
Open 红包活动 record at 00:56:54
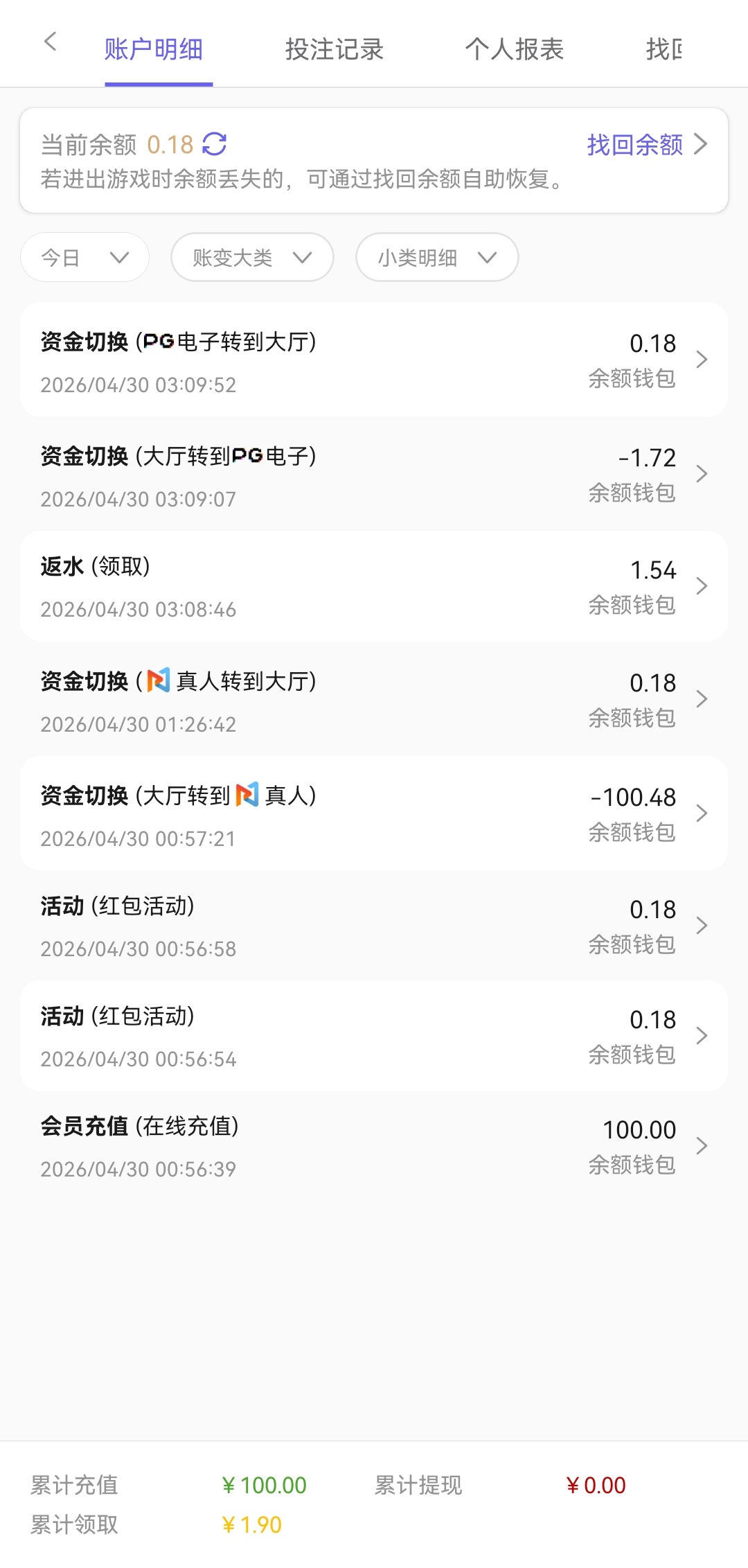[374, 1036]
